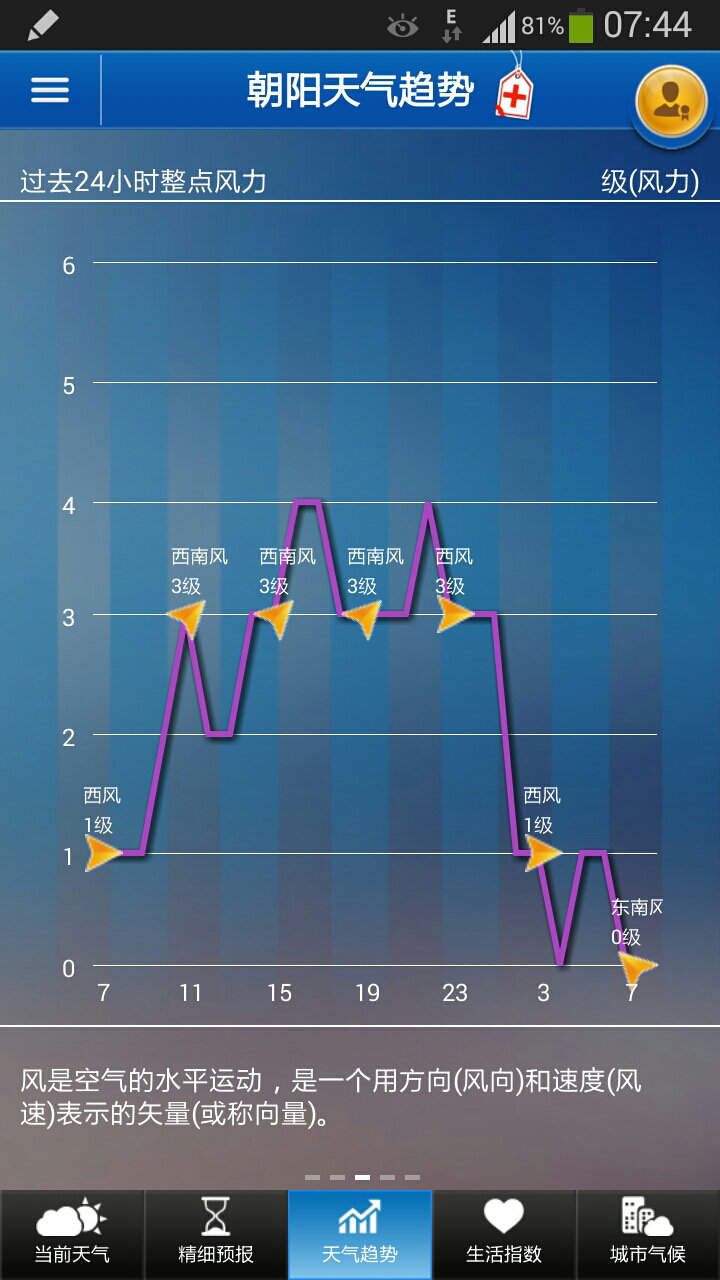Switch to the 当前天气 tab
The height and width of the screenshot is (1280, 720).
(x=72, y=1234)
